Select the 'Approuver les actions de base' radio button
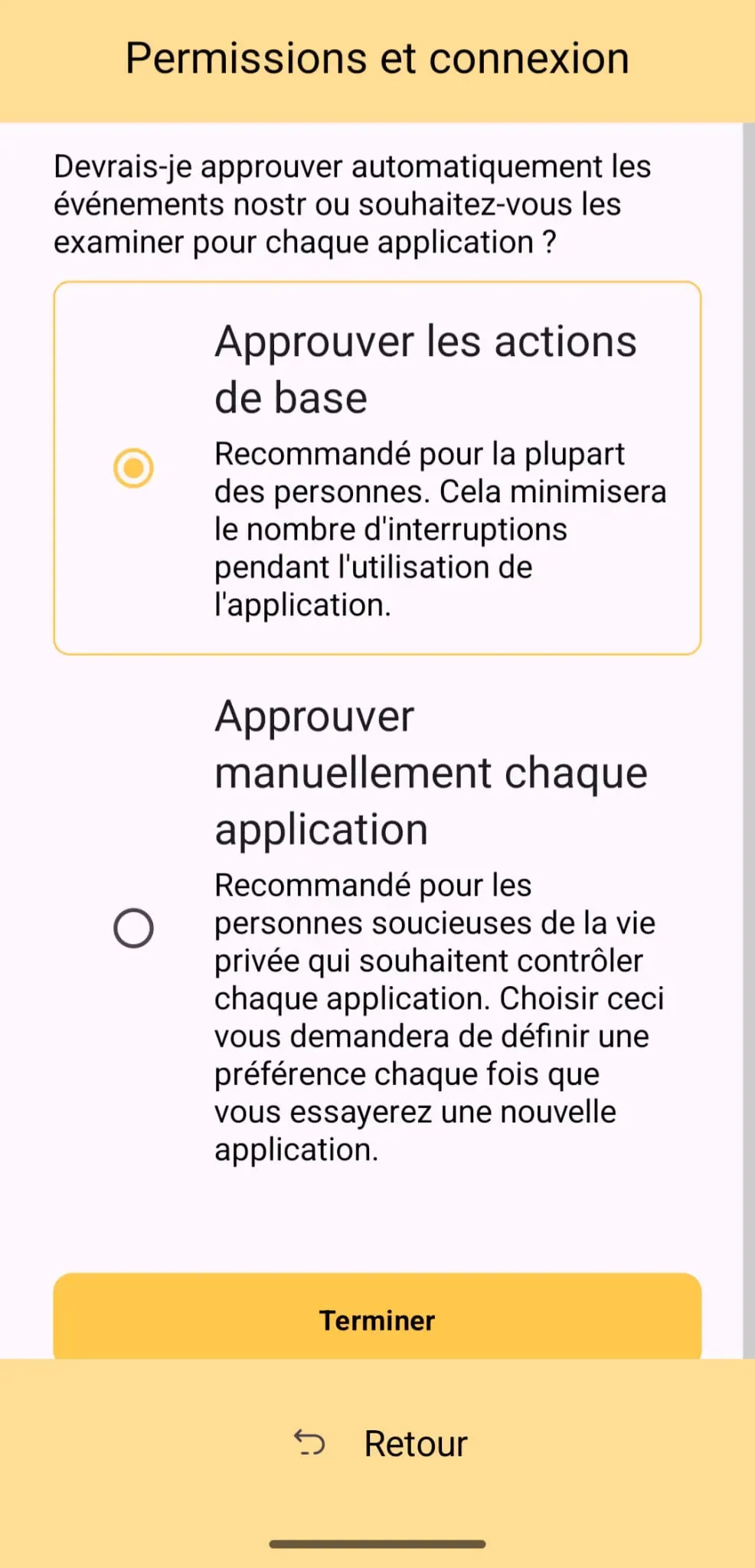 pos(133,468)
